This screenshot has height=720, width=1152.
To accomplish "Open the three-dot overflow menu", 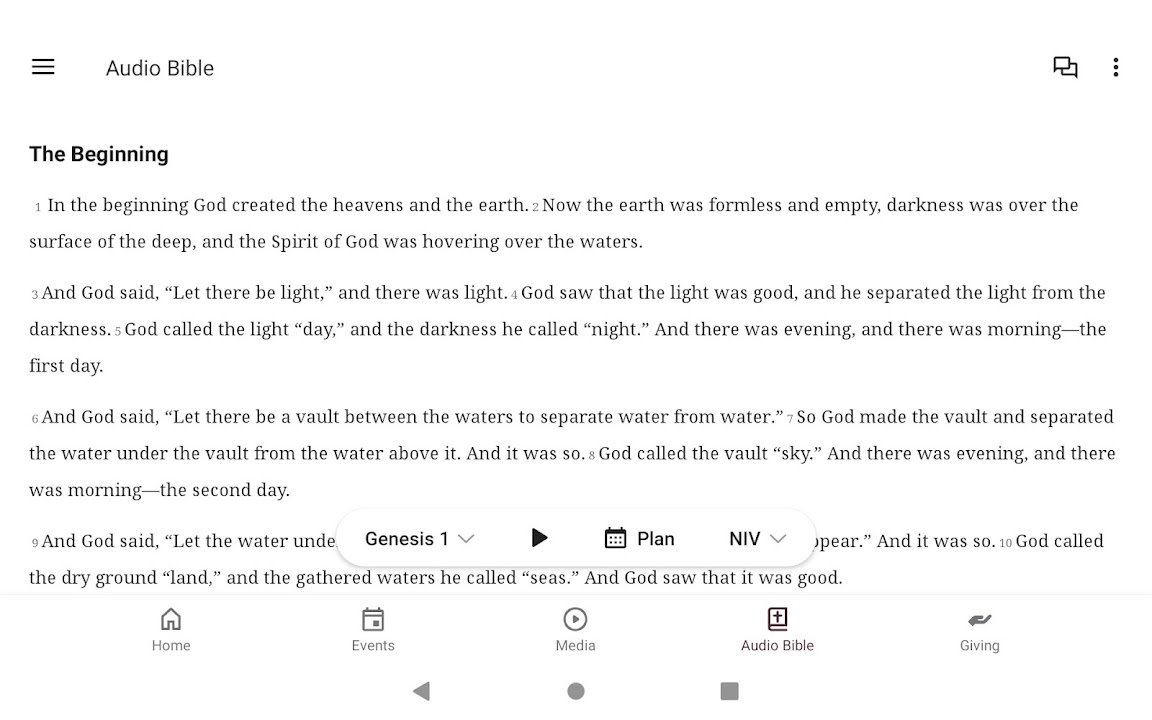I will [x=1115, y=67].
